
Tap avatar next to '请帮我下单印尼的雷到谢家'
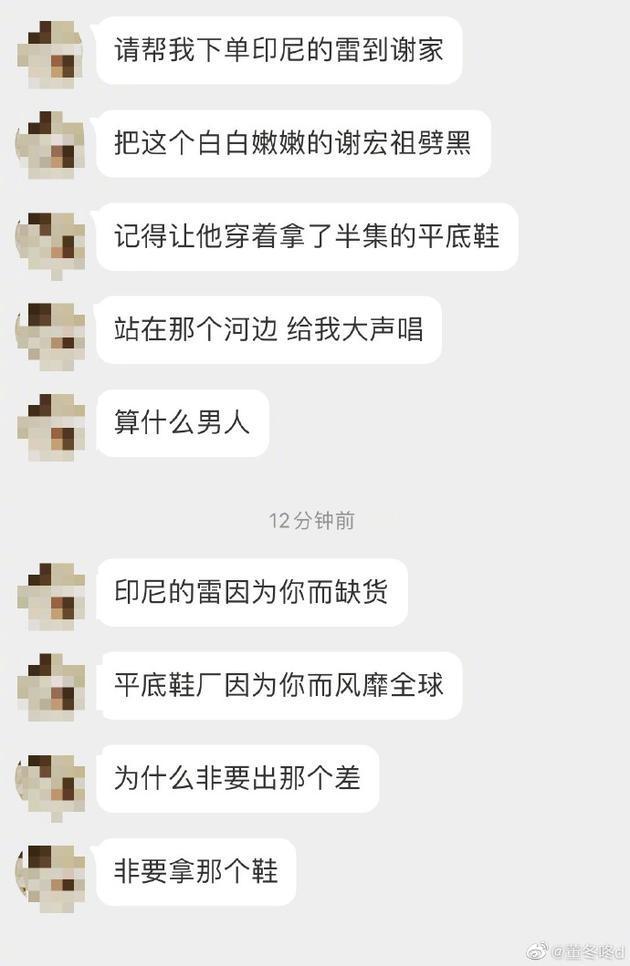pyautogui.click(x=50, y=52)
